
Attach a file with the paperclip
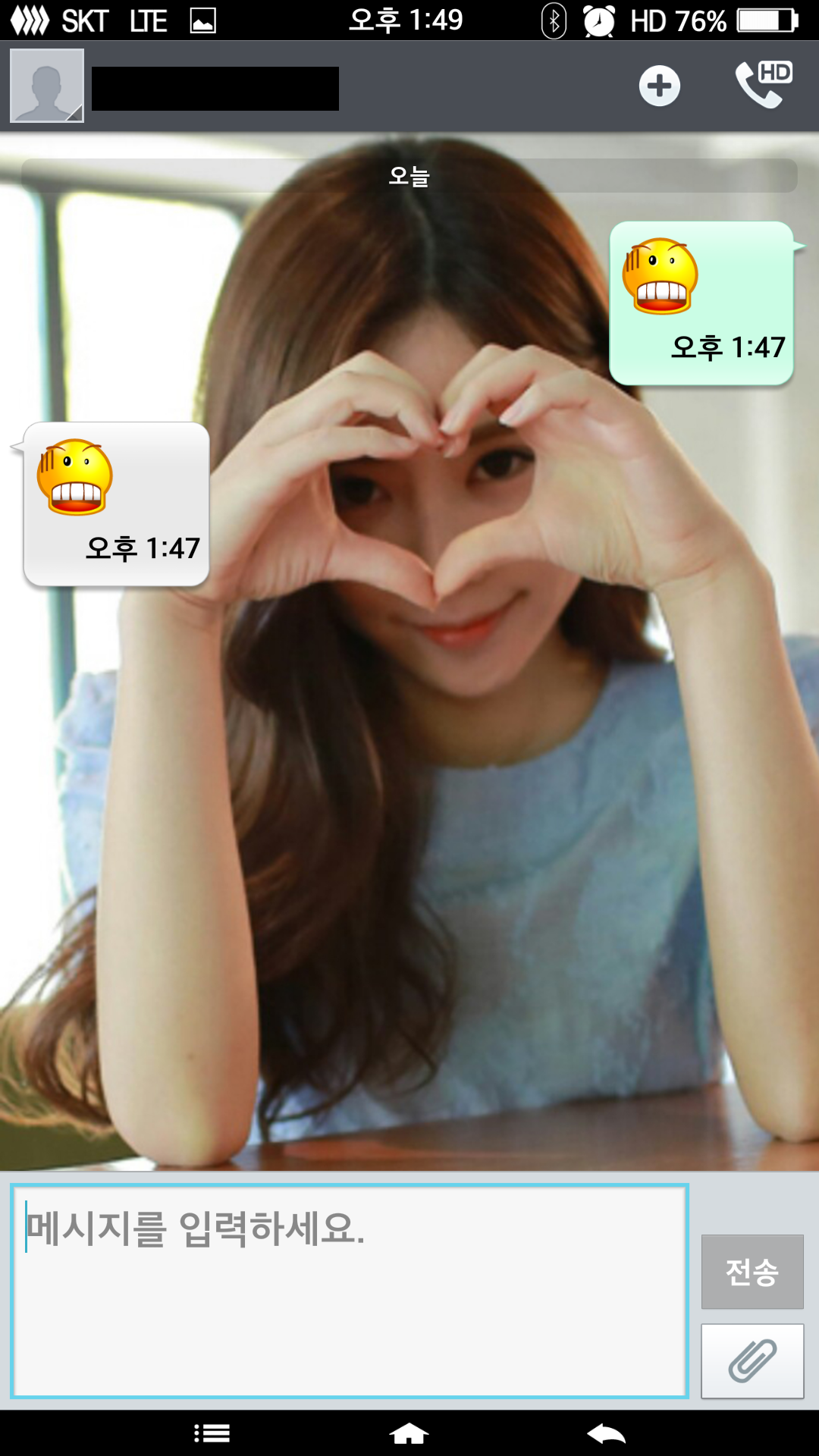pyautogui.click(x=752, y=1360)
